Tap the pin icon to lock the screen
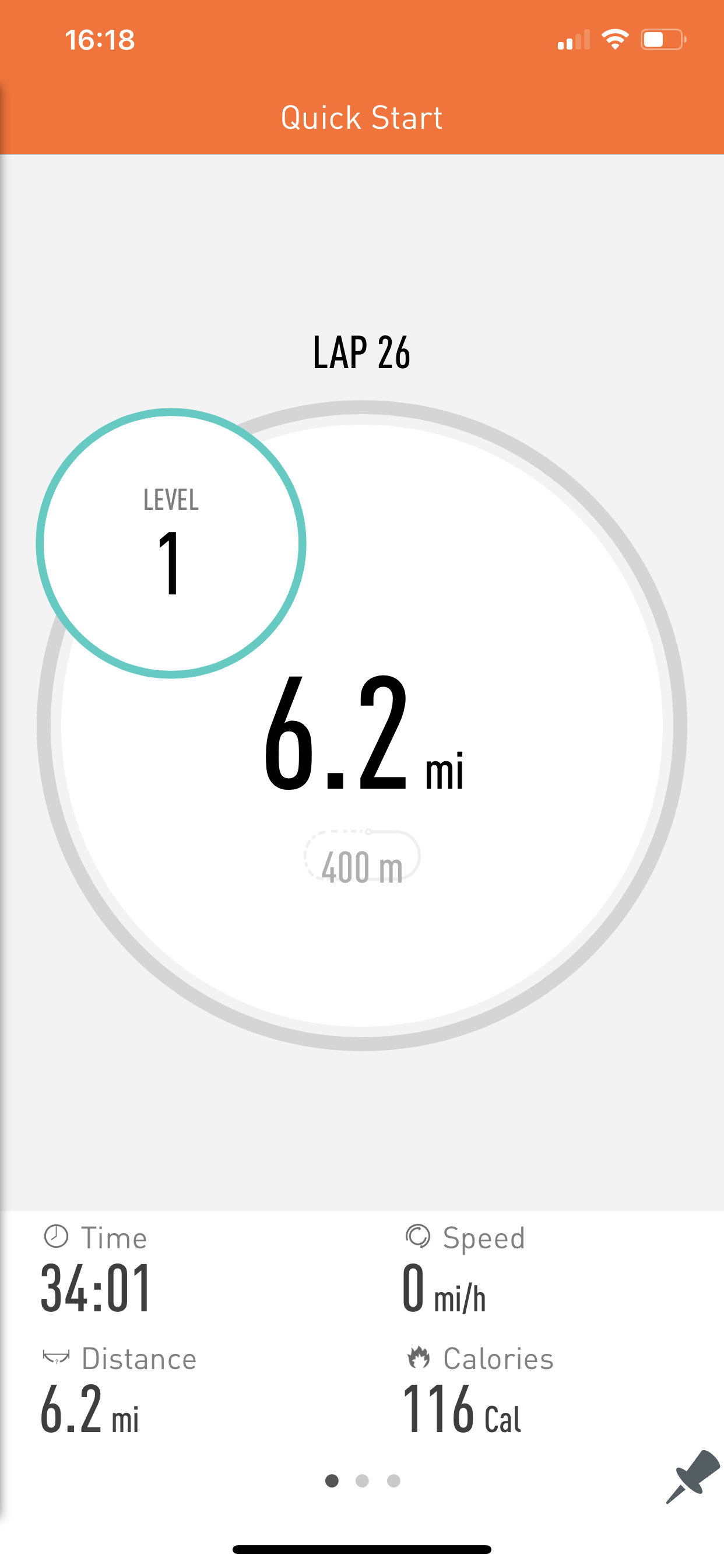724x1568 pixels. [693, 1476]
